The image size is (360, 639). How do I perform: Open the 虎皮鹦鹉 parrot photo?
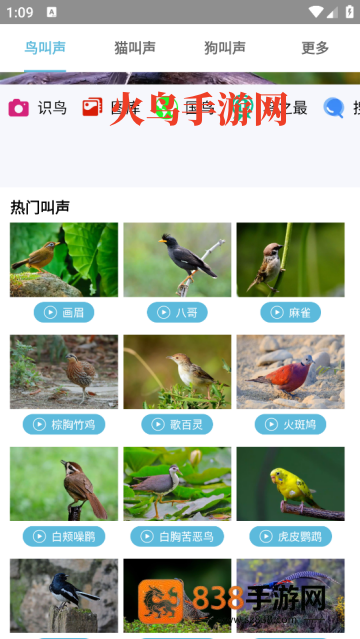(291, 484)
